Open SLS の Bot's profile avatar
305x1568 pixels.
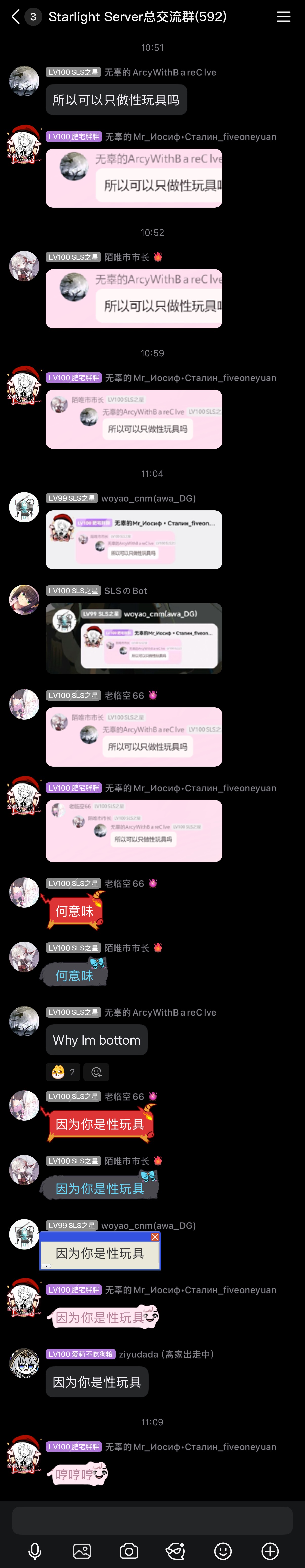(x=24, y=599)
